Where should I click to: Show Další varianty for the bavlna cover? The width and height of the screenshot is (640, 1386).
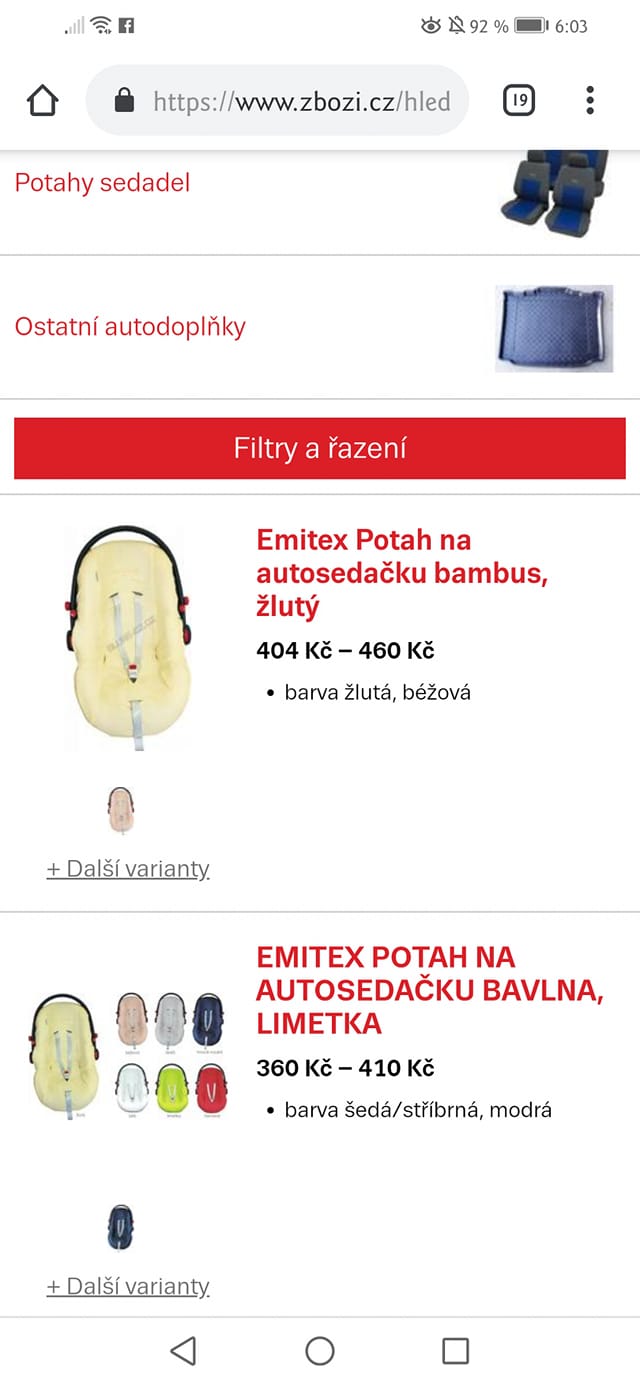pyautogui.click(x=128, y=1286)
